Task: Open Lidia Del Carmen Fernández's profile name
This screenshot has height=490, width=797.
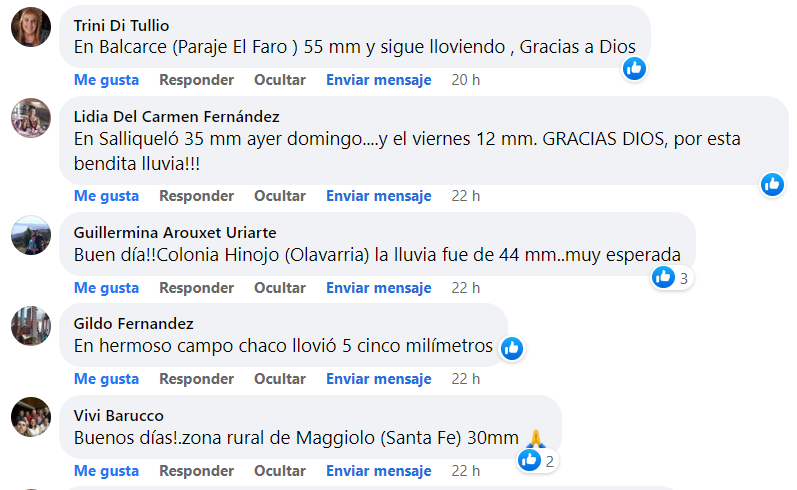Action: (x=176, y=116)
